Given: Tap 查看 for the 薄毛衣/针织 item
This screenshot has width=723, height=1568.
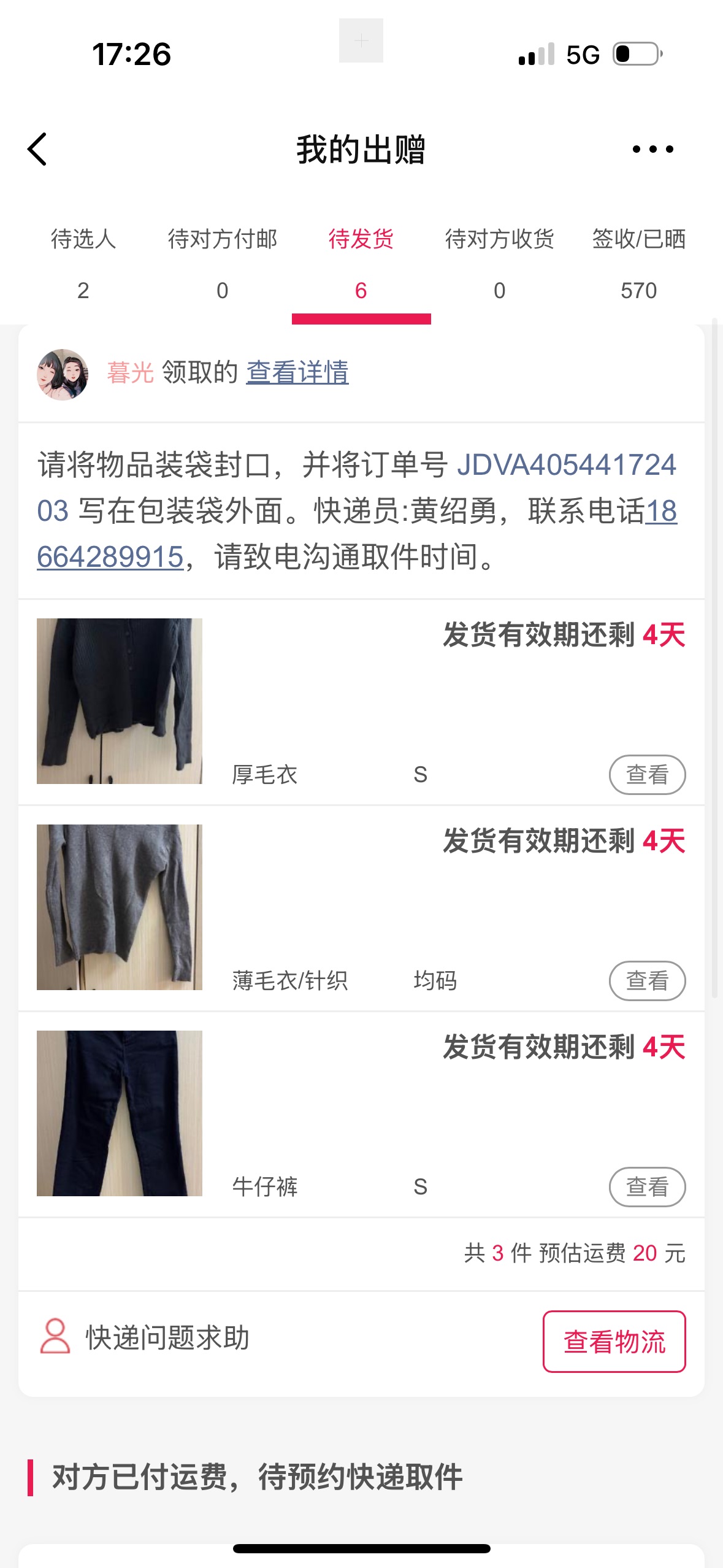Looking at the screenshot, I should [646, 980].
